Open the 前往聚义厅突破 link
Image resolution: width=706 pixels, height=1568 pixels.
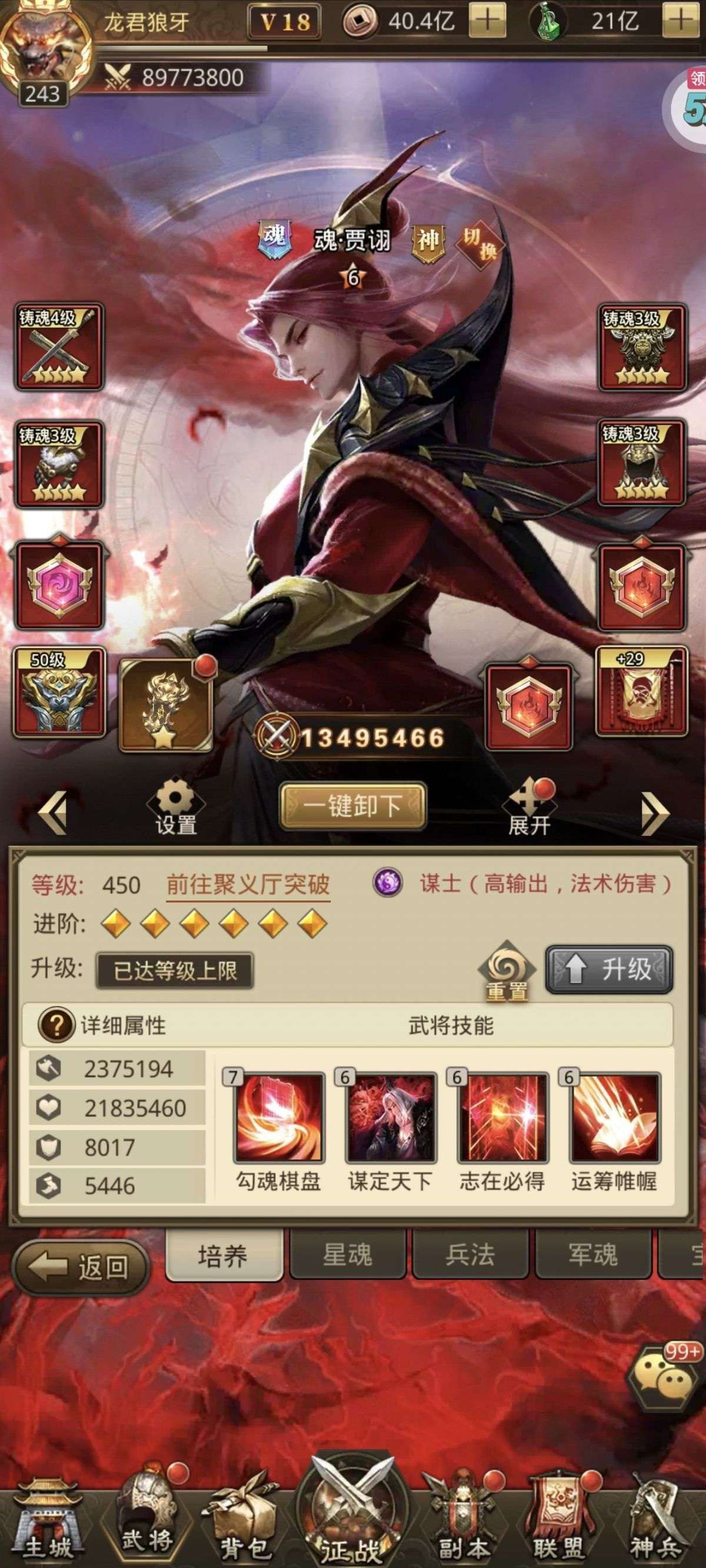pos(248,885)
